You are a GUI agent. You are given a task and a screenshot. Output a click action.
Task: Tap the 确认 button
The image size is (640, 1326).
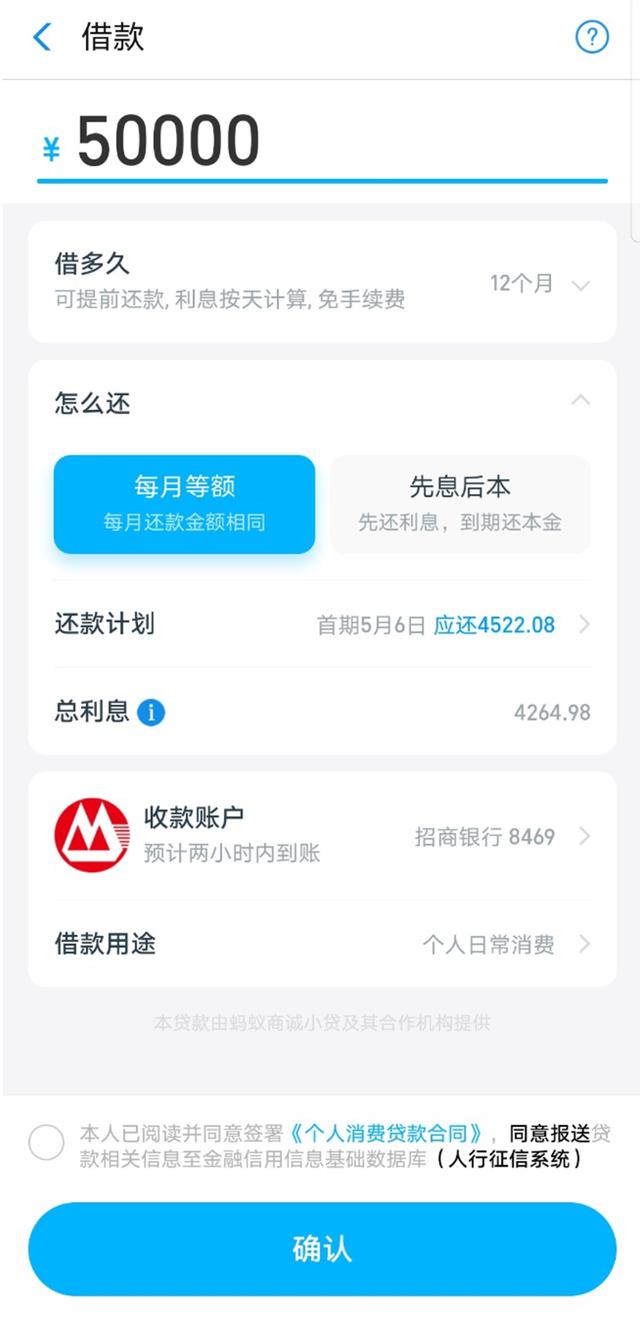tap(322, 1249)
